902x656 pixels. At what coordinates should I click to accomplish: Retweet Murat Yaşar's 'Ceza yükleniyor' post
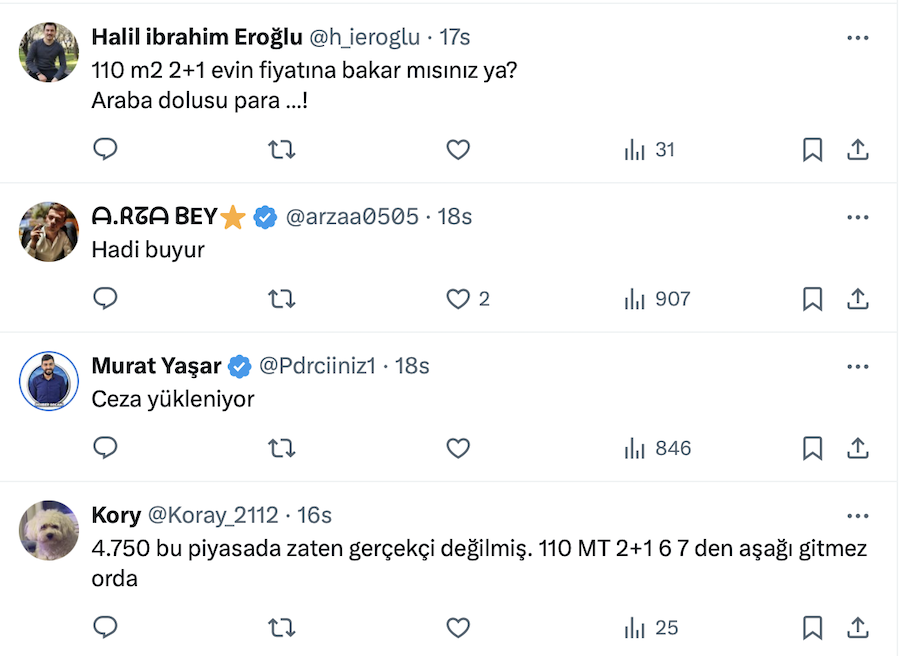[282, 448]
